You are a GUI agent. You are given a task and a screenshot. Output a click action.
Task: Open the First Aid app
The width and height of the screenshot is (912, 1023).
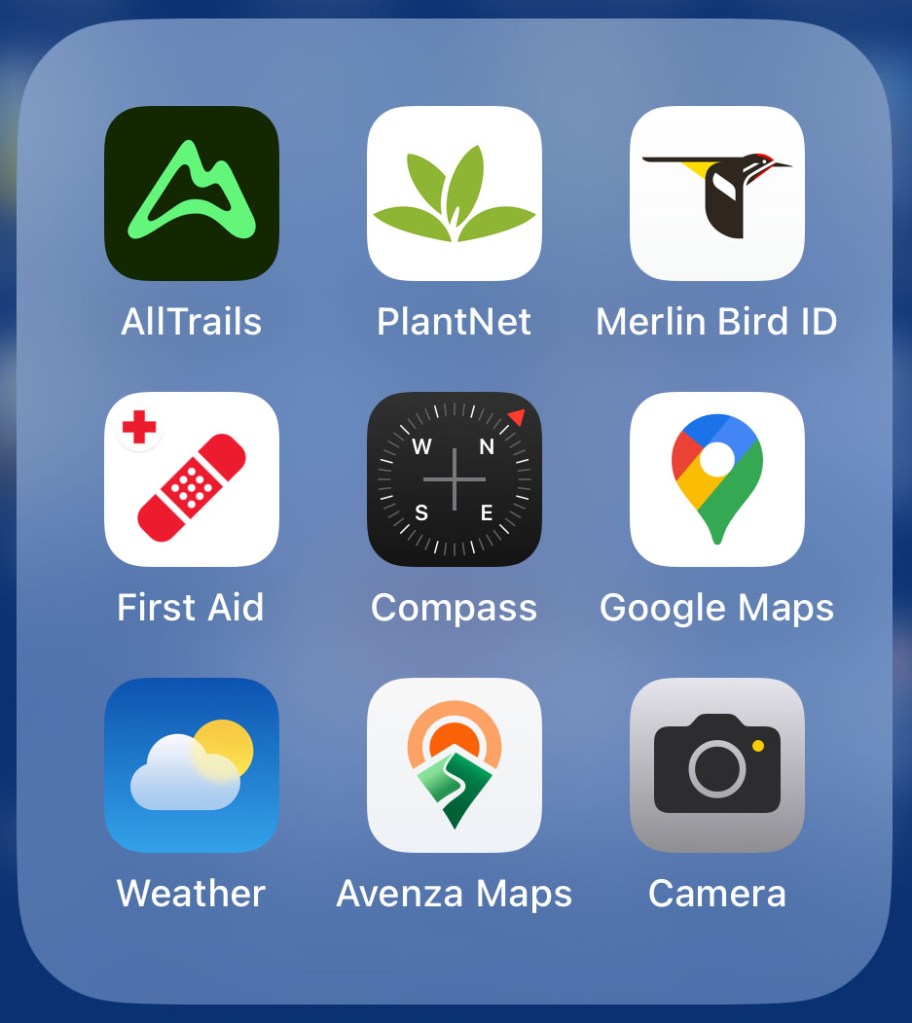pyautogui.click(x=191, y=479)
